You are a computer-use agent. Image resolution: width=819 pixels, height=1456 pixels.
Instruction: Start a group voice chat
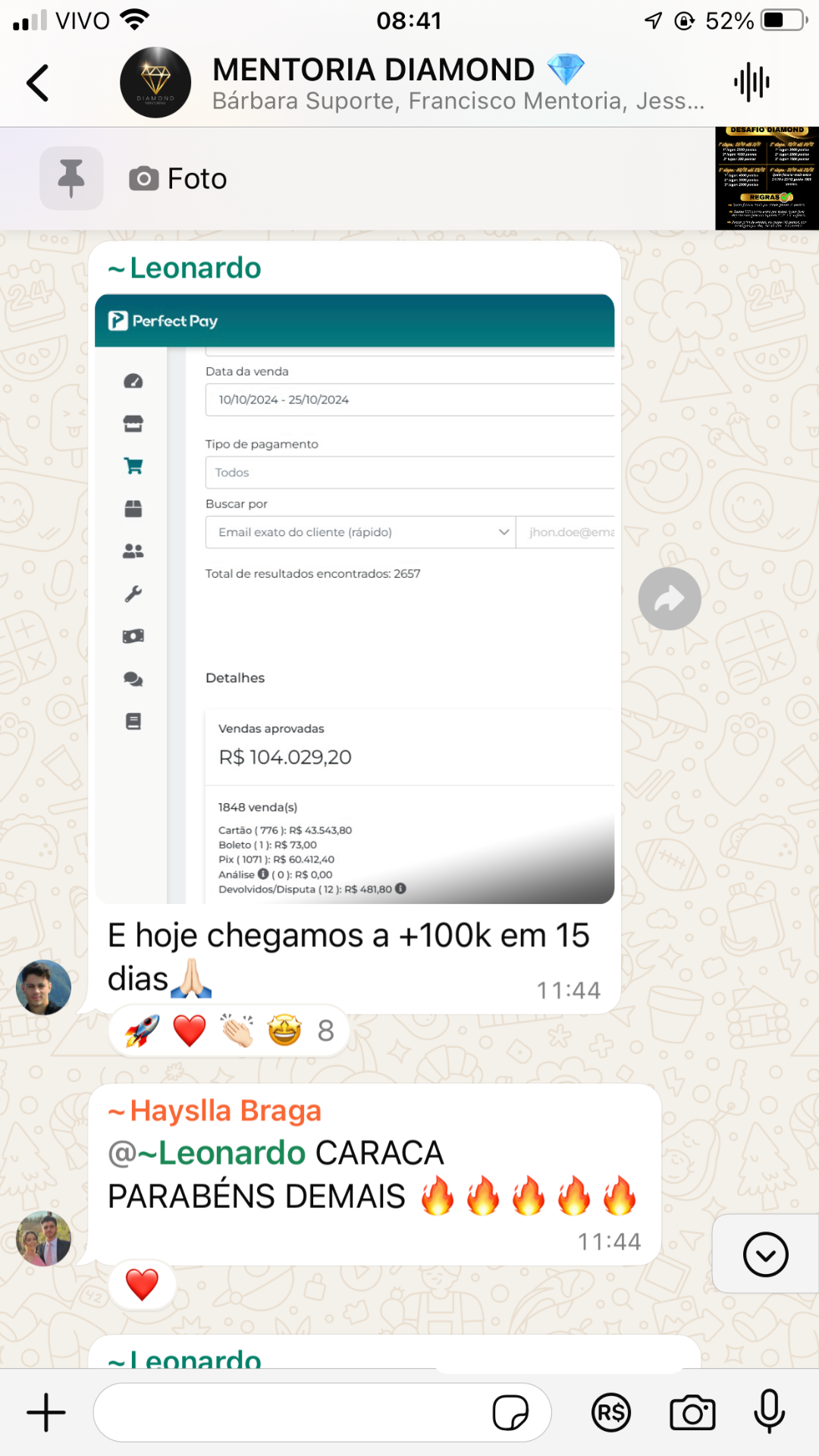click(x=751, y=83)
